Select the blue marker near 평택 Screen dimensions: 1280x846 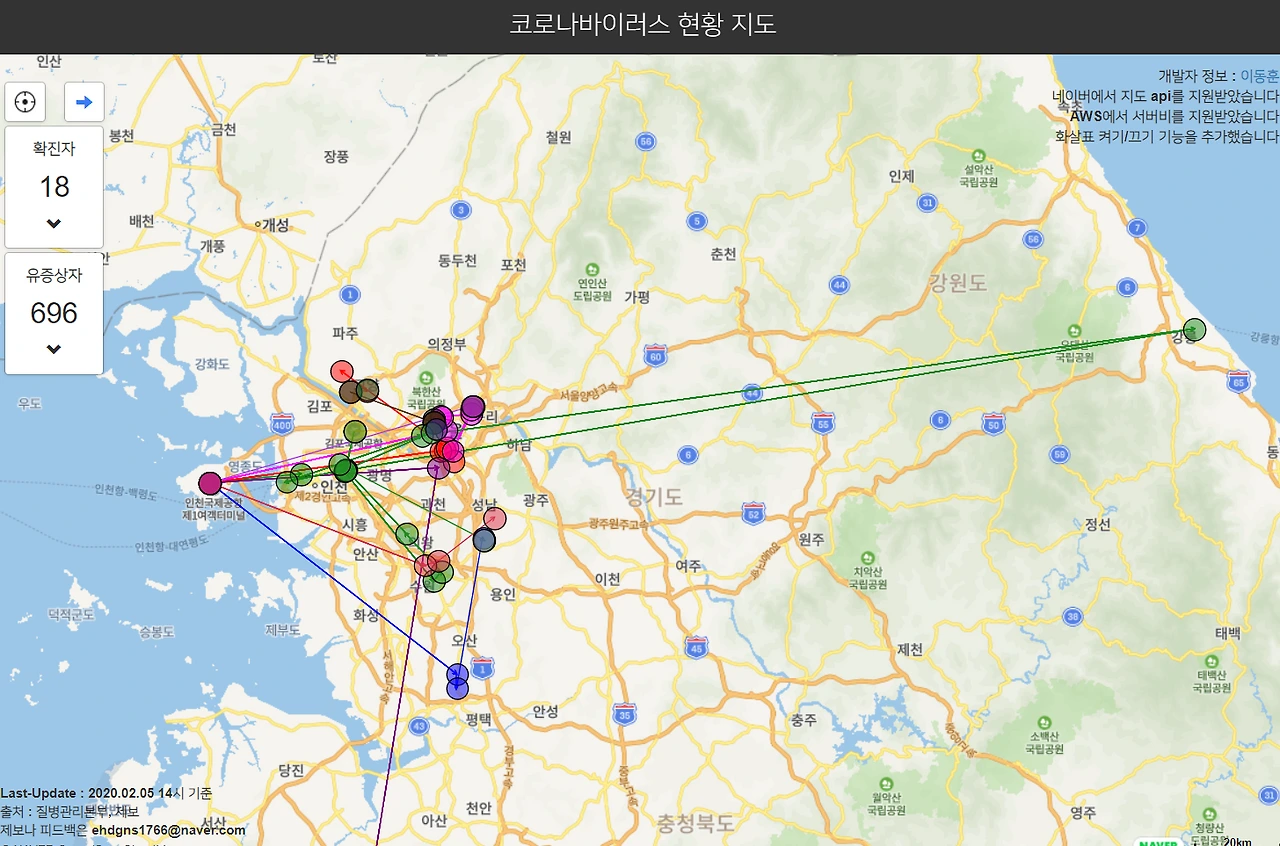[458, 688]
